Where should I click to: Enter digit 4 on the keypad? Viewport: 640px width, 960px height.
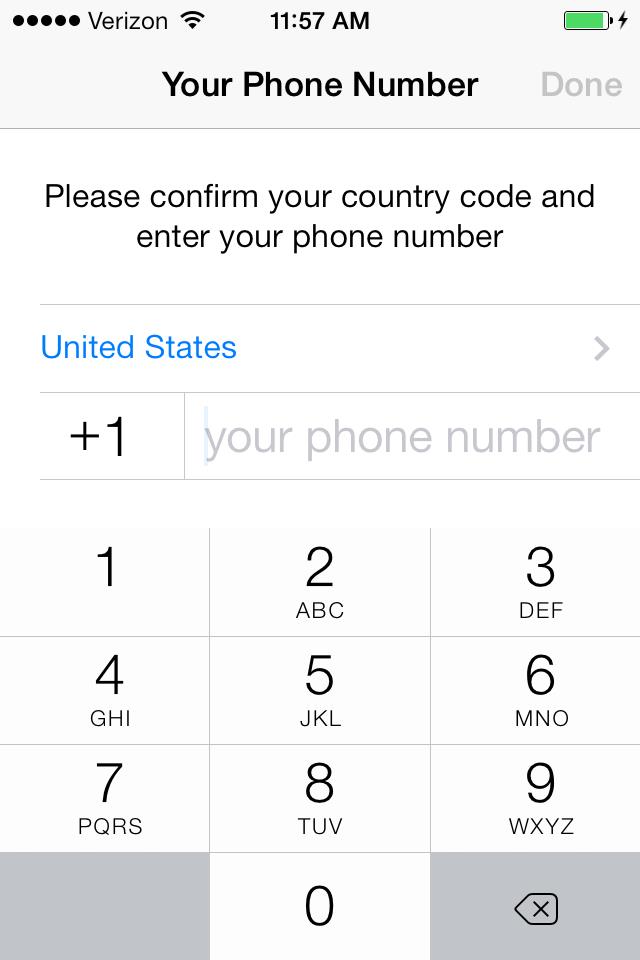coord(105,690)
